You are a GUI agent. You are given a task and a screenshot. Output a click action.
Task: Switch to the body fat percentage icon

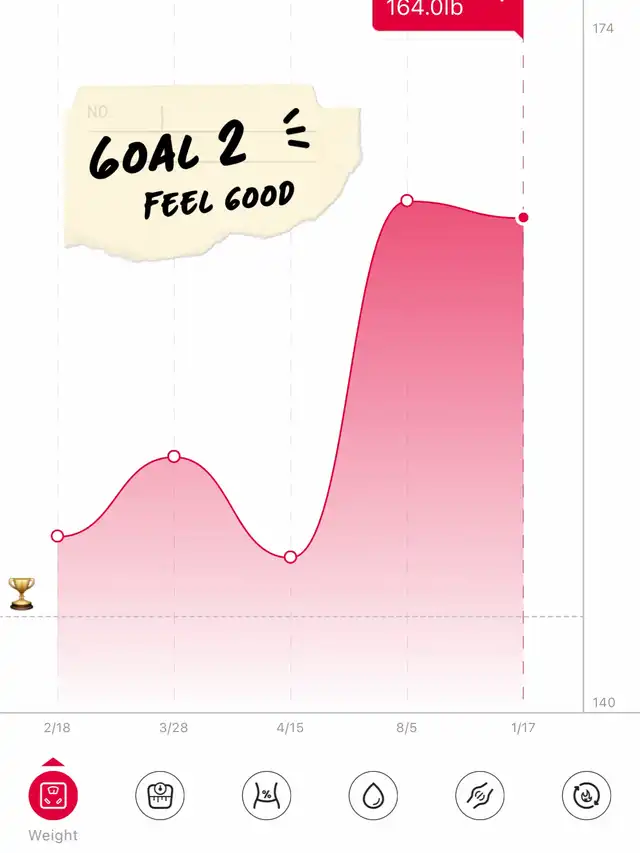click(266, 796)
